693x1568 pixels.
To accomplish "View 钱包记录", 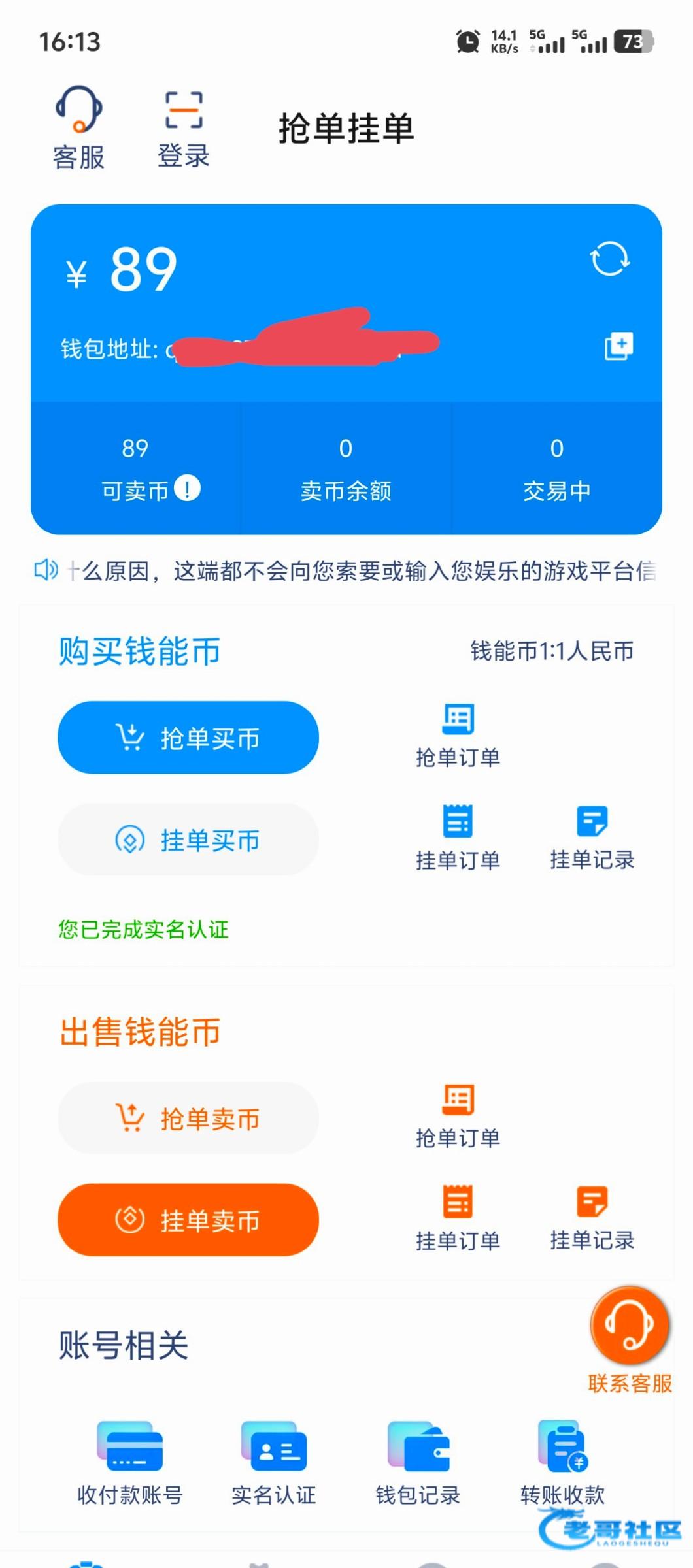I will coord(418,1462).
